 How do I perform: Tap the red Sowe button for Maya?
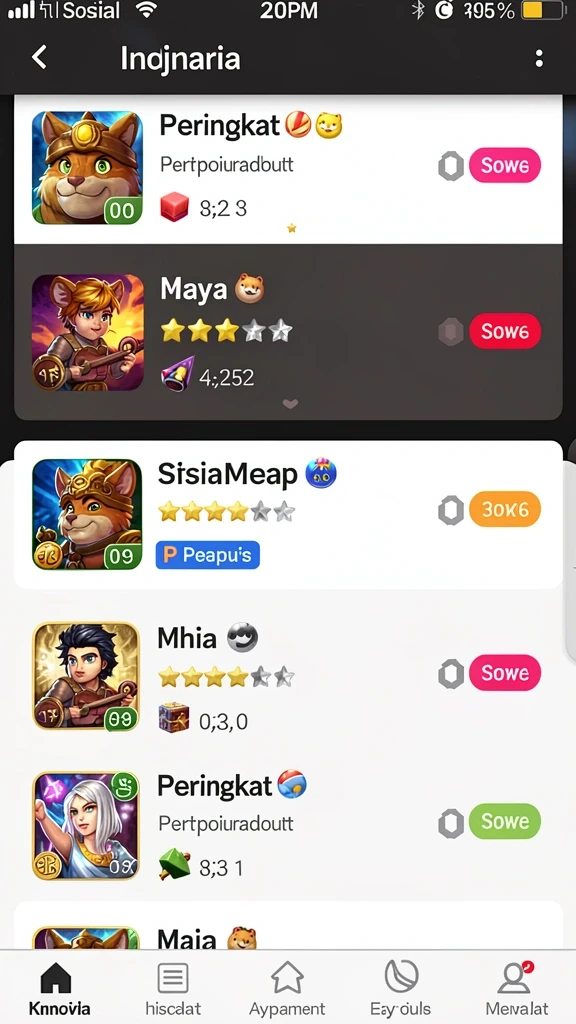(x=505, y=331)
